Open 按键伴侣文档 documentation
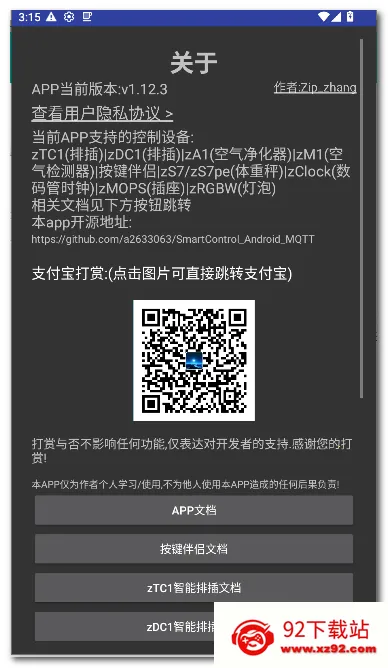Image resolution: width=388 pixels, height=668 pixels. click(x=194, y=549)
